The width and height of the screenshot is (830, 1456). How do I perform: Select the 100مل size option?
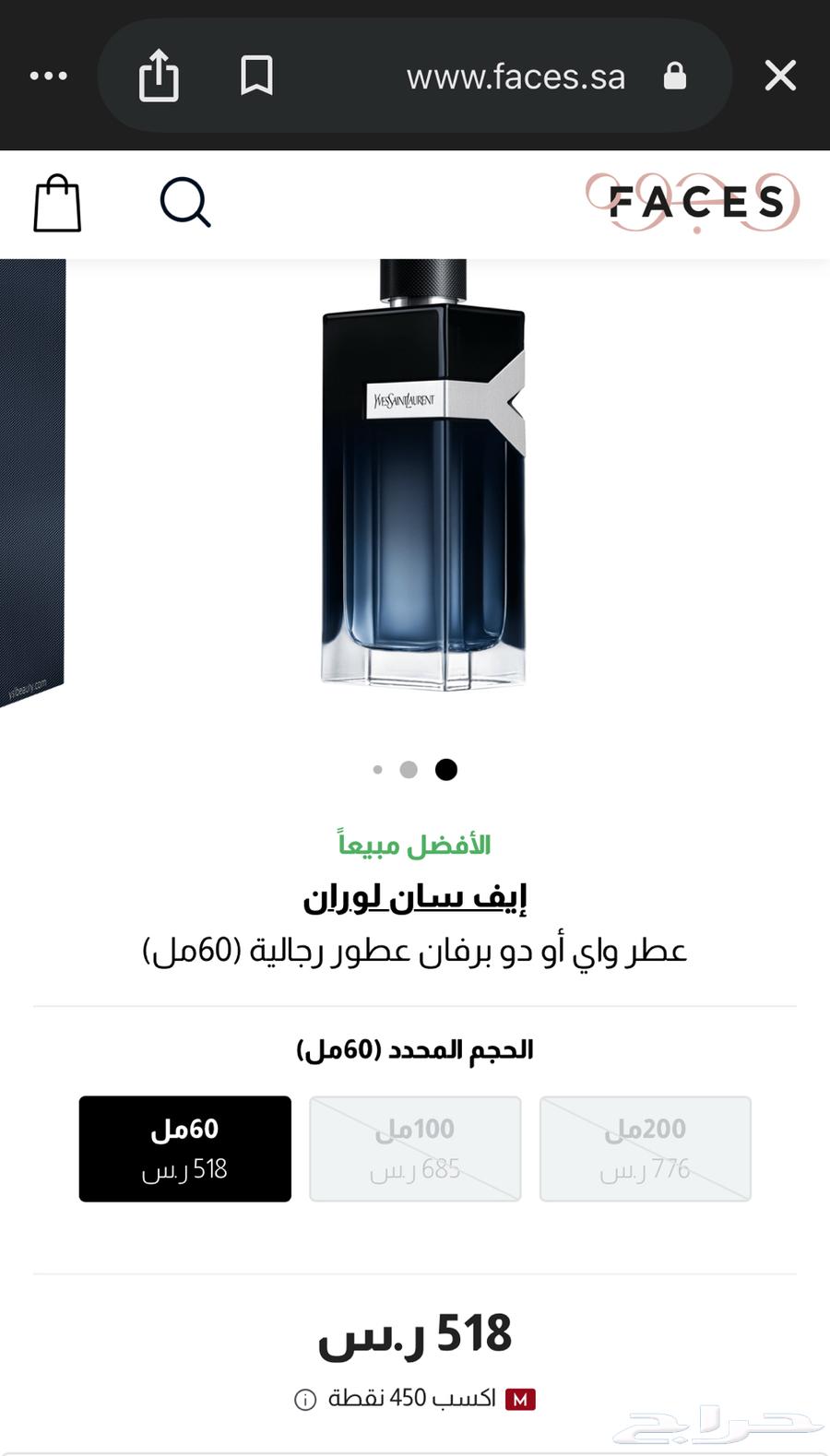(x=415, y=1148)
